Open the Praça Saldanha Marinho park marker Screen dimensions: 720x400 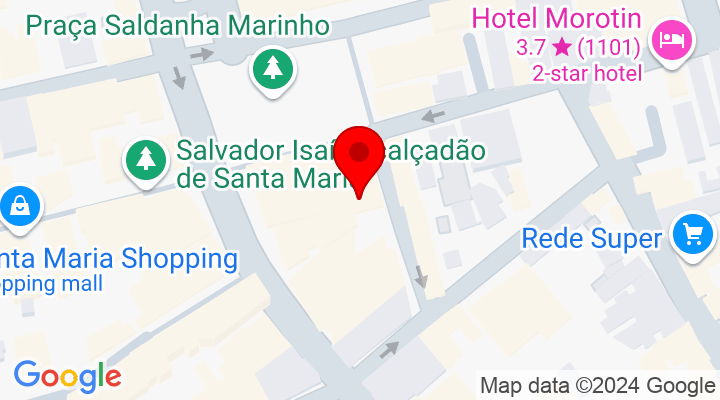[x=272, y=70]
